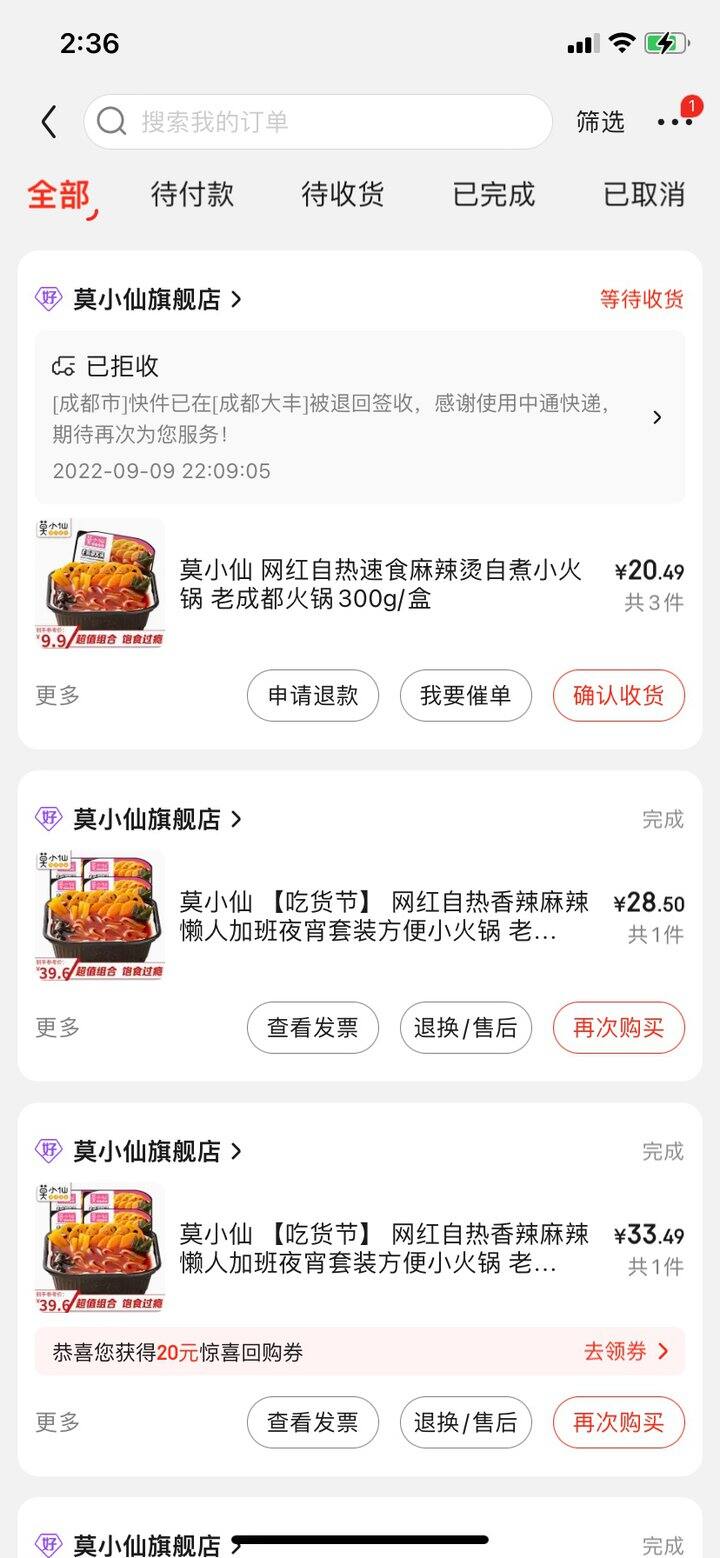The width and height of the screenshot is (720, 1558).
Task: Tap 确认收货 to confirm receipt
Action: [x=619, y=695]
